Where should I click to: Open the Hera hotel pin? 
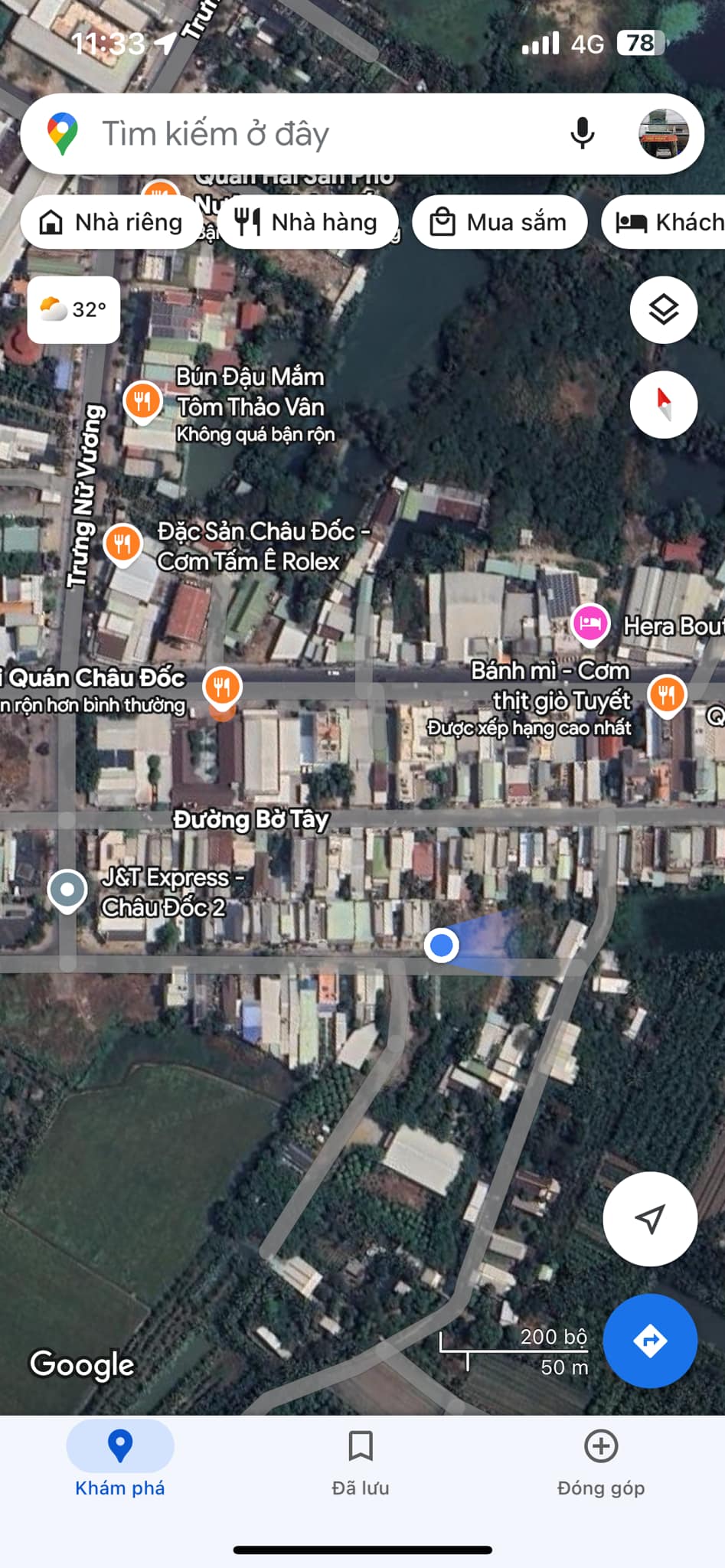point(590,623)
